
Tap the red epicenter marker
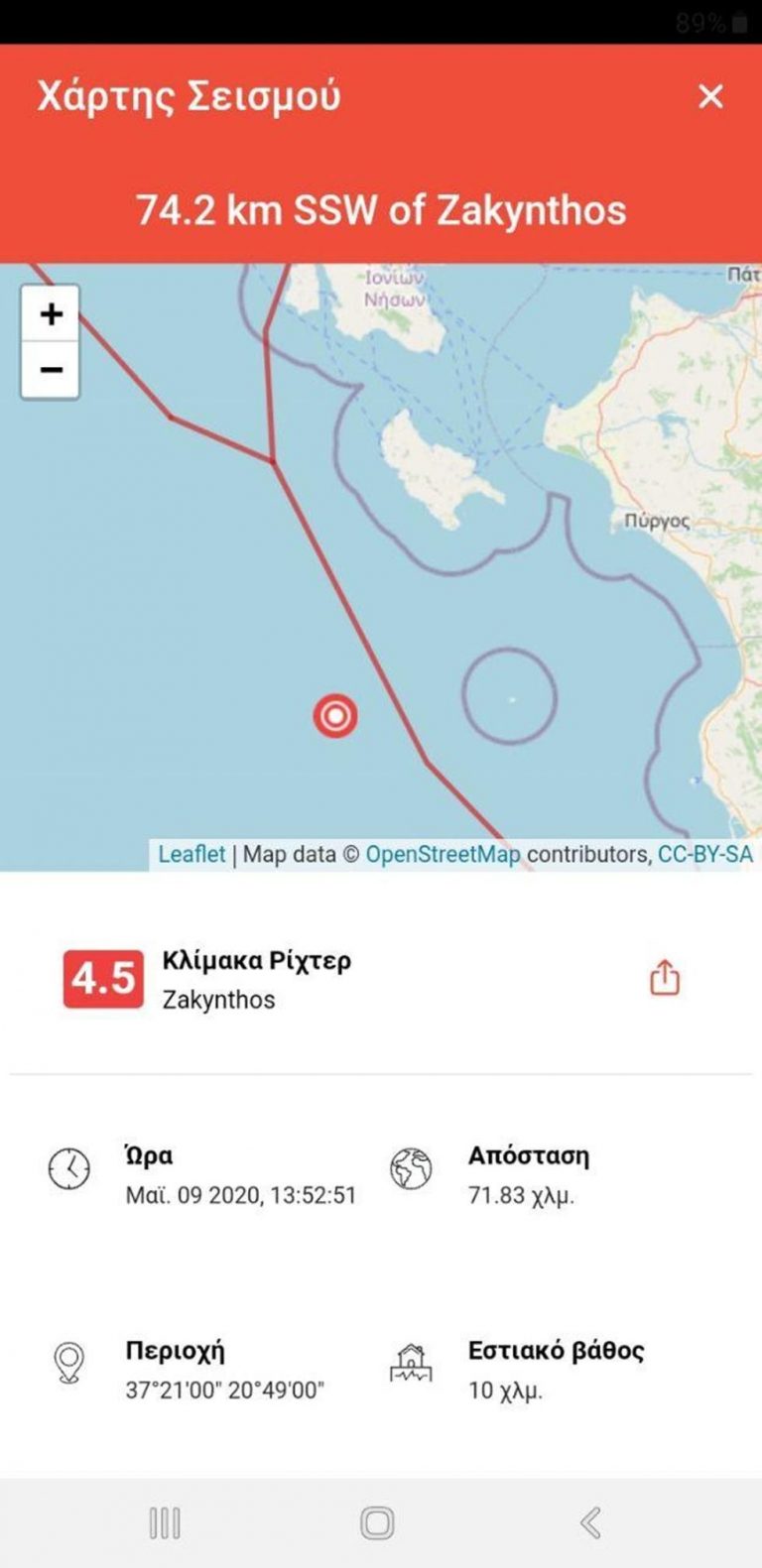coord(335,715)
